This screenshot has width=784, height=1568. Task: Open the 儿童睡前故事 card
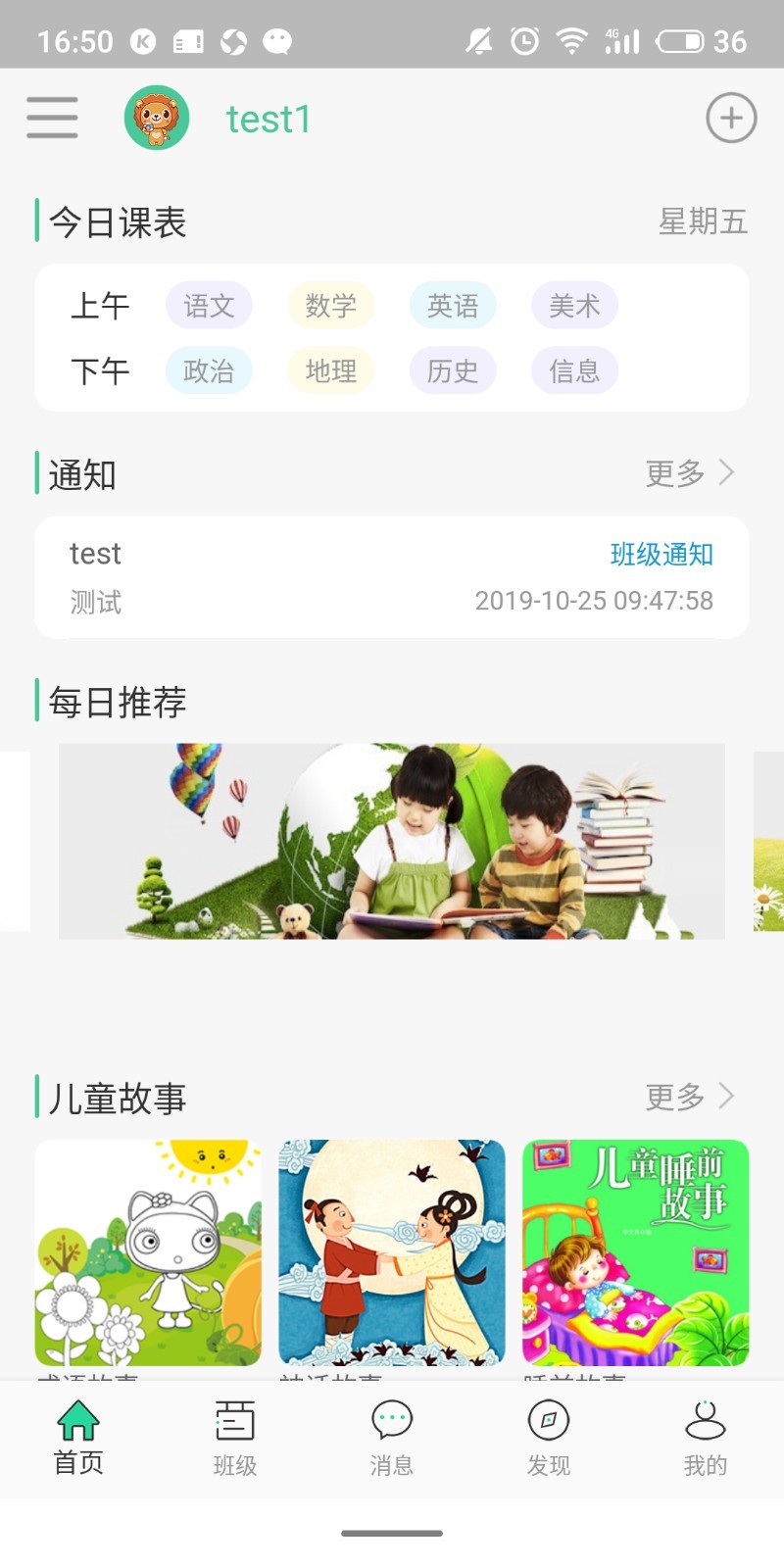[635, 1252]
